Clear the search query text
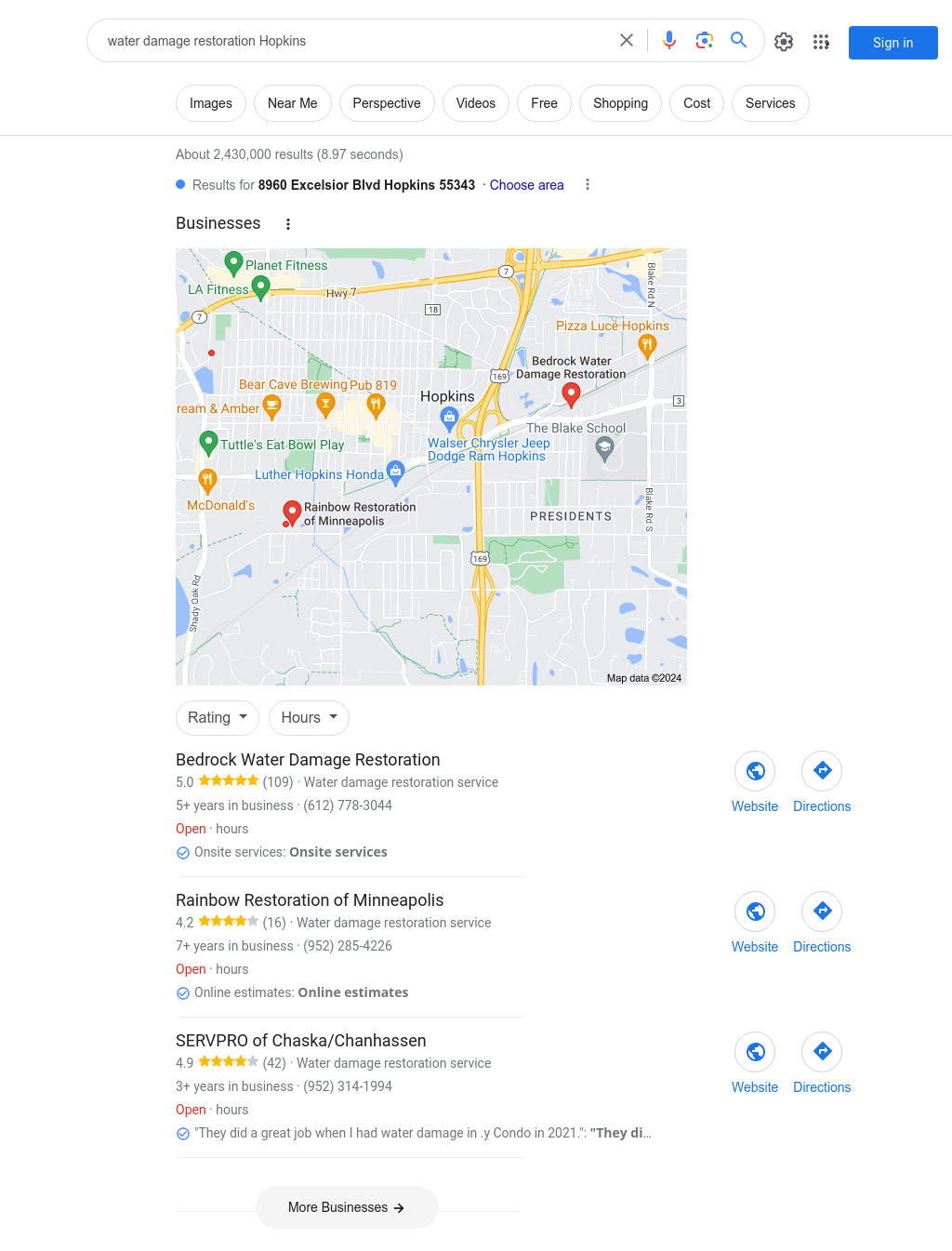Viewport: 952px width, 1251px height. (x=627, y=40)
